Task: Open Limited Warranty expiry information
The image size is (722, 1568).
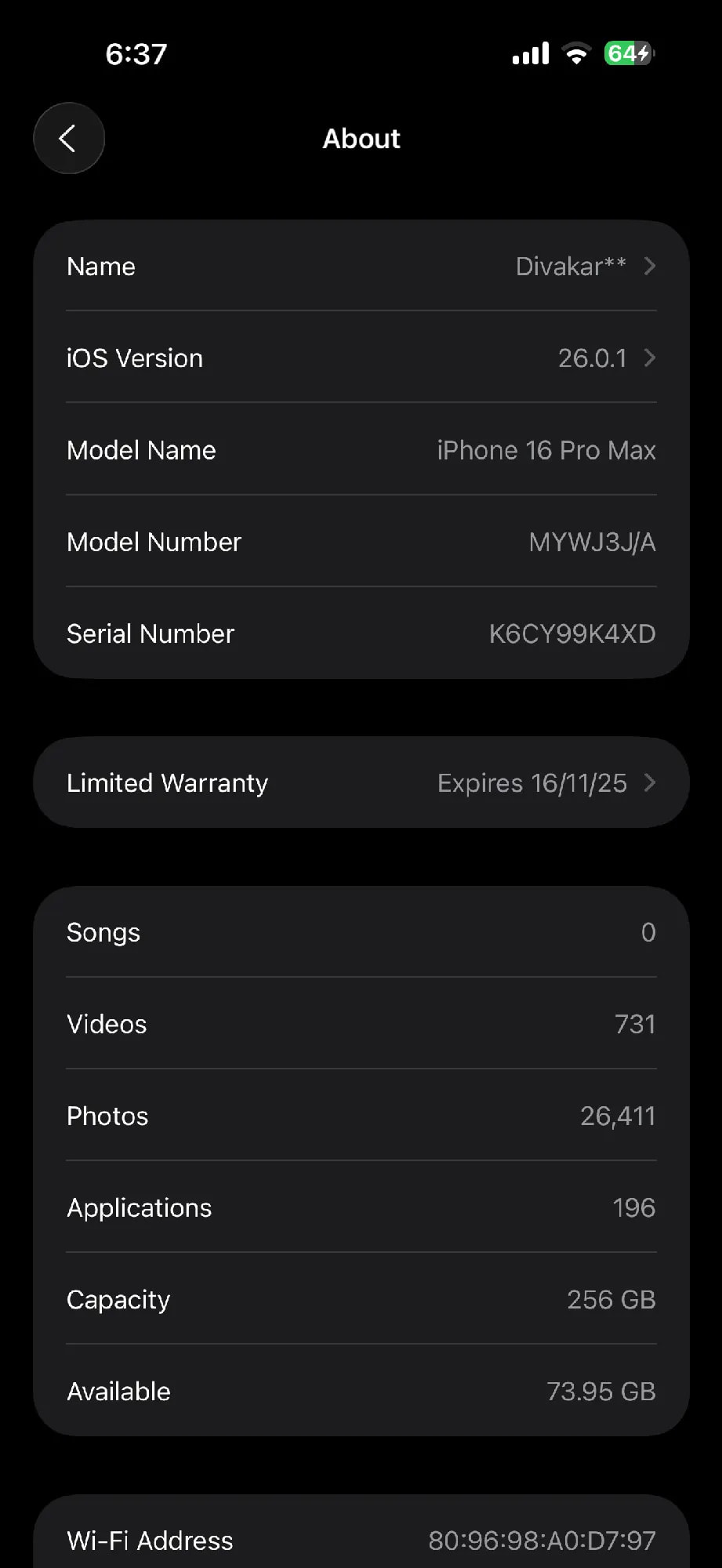Action: coord(361,782)
